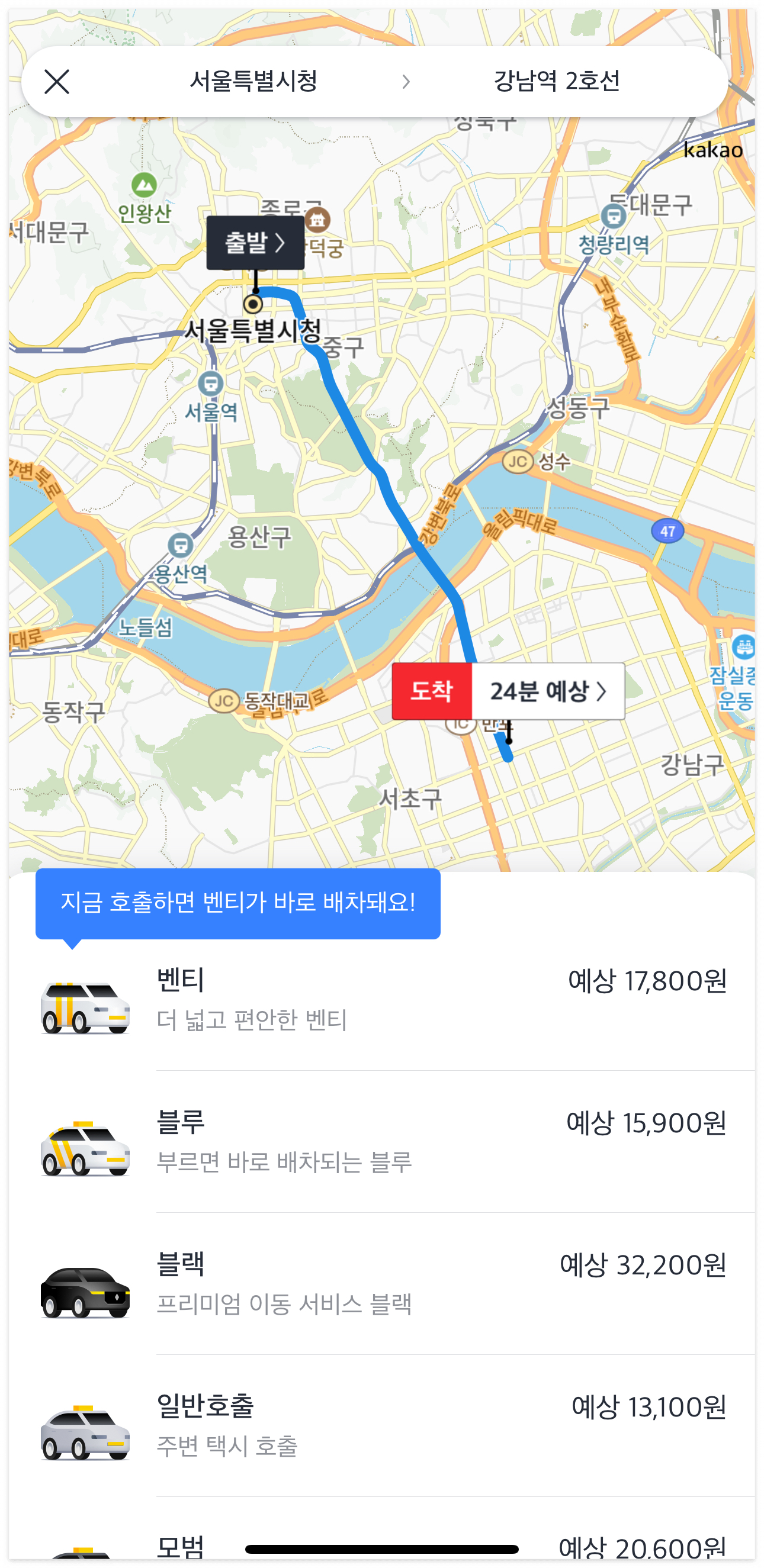This screenshot has height=1568, width=764.
Task: Open the route direction chevron between locations
Action: 405,82
